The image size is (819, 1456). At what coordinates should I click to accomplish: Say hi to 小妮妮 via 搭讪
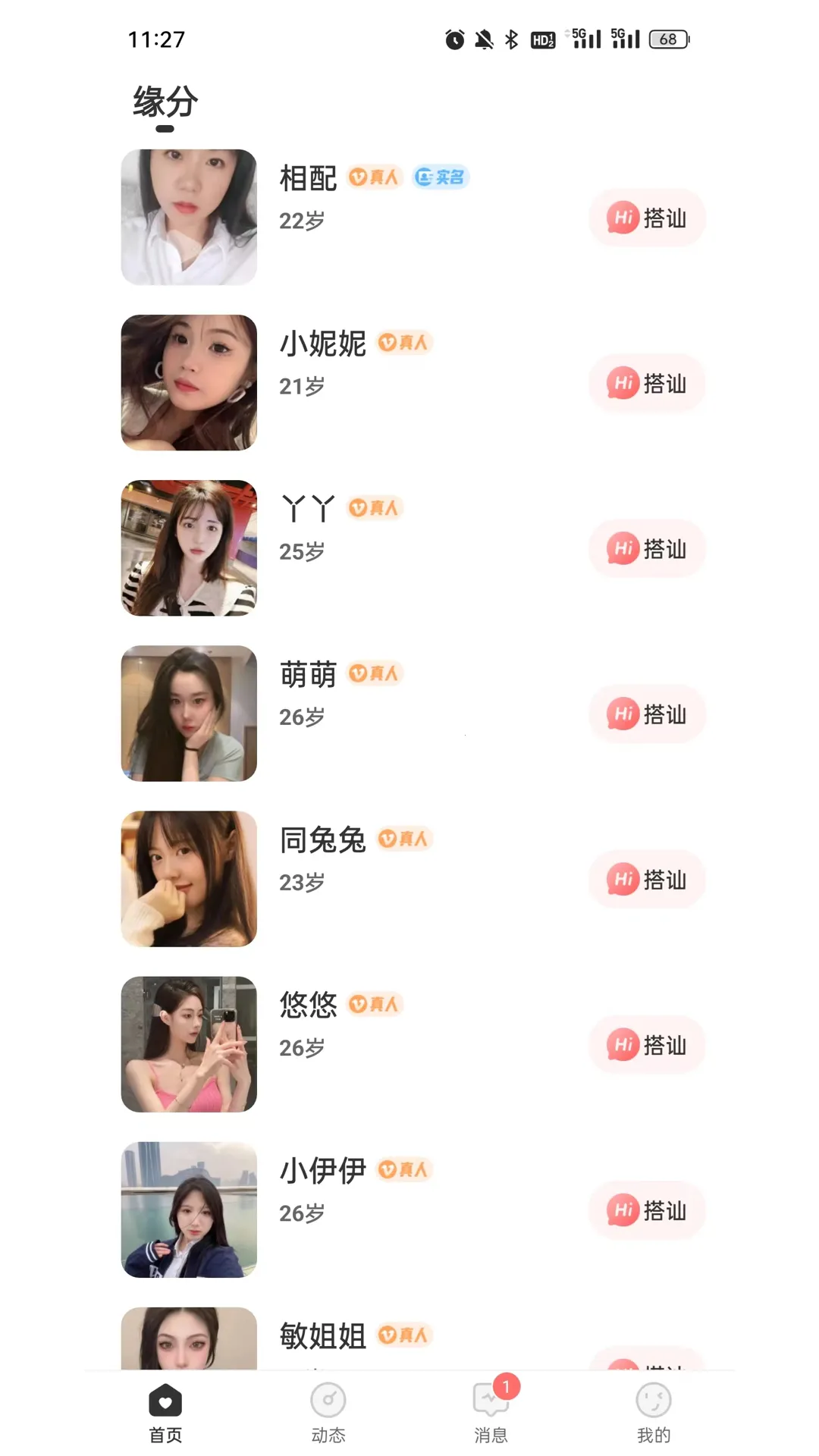coord(647,384)
